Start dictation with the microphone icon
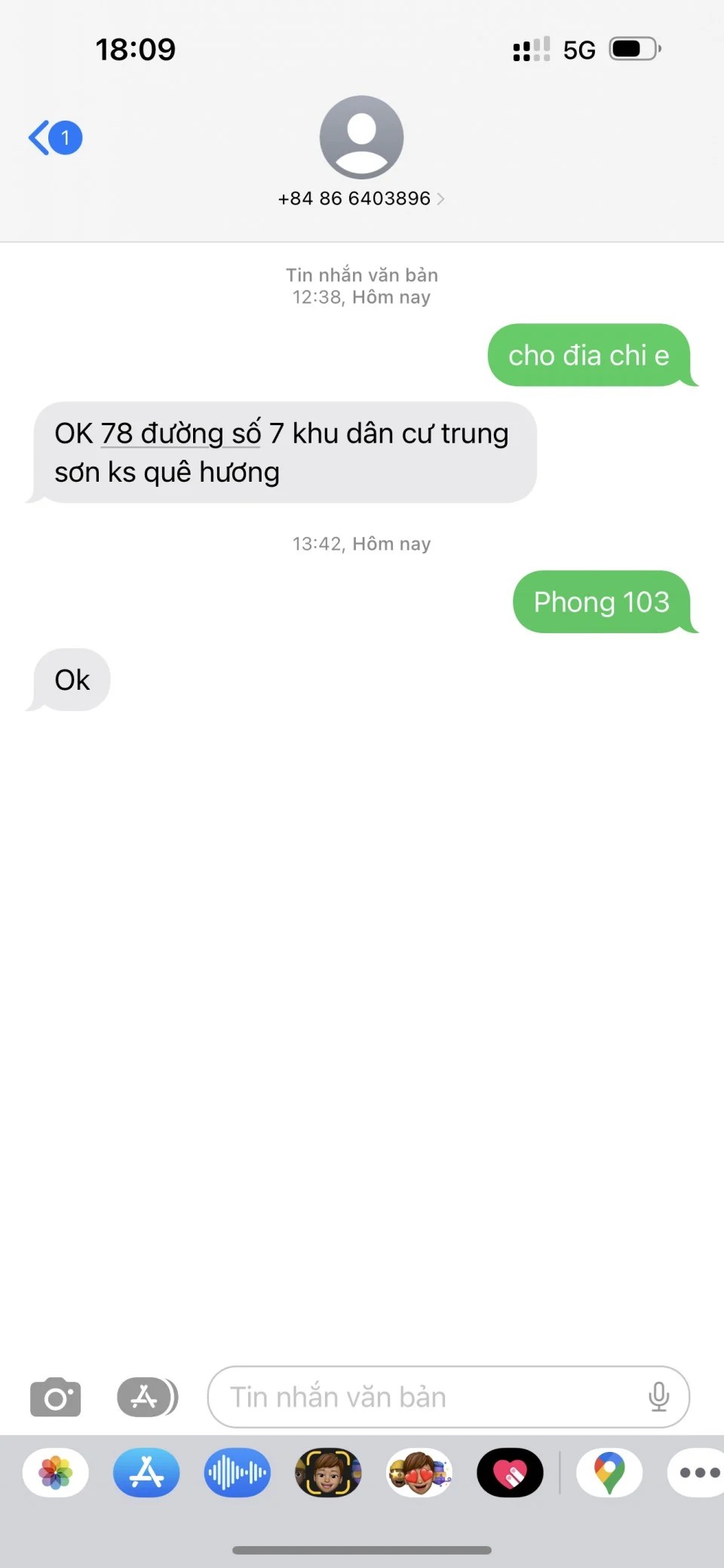 tap(658, 1398)
